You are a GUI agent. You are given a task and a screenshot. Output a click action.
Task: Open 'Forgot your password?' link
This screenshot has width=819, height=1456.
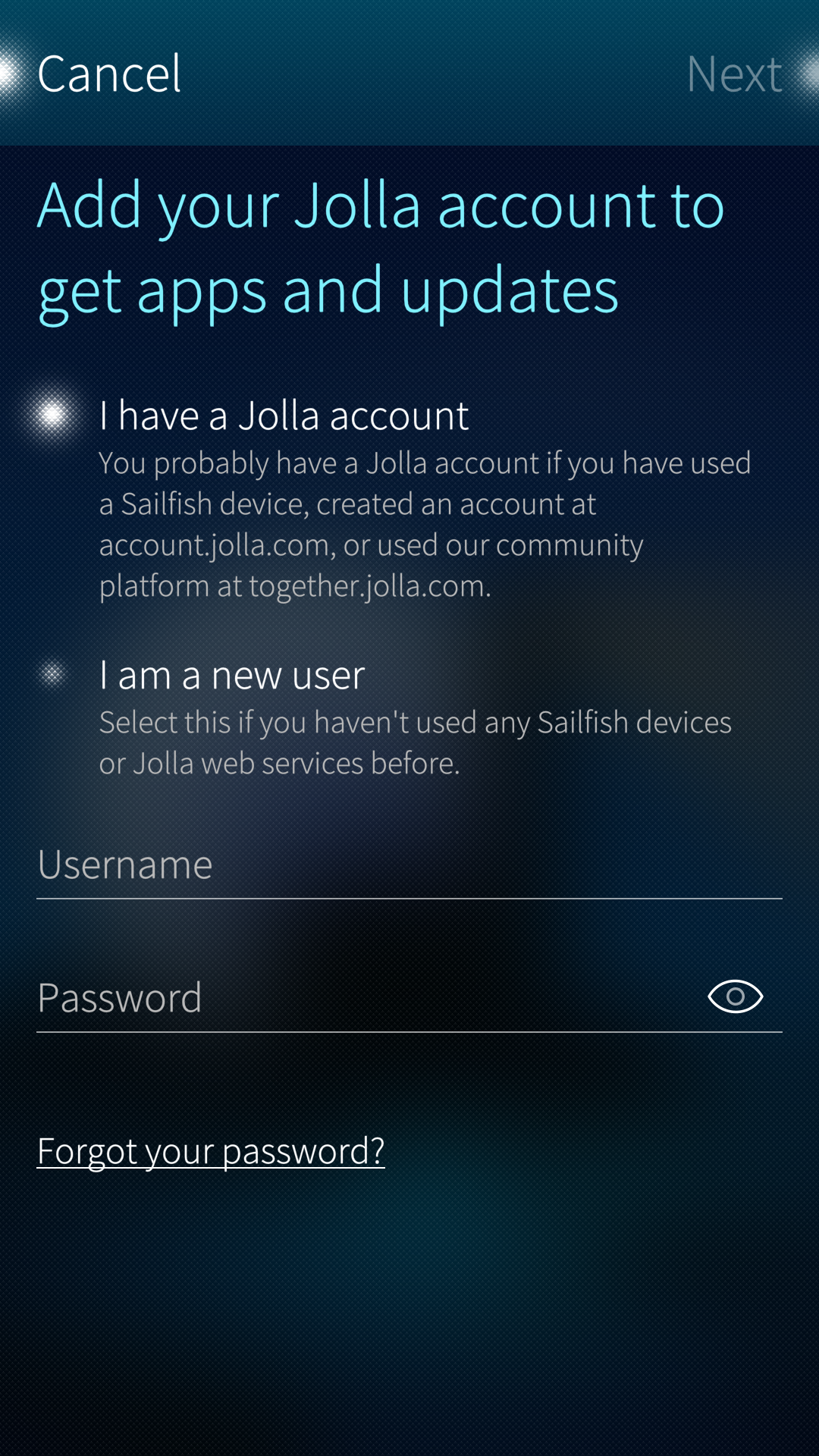tap(211, 1151)
